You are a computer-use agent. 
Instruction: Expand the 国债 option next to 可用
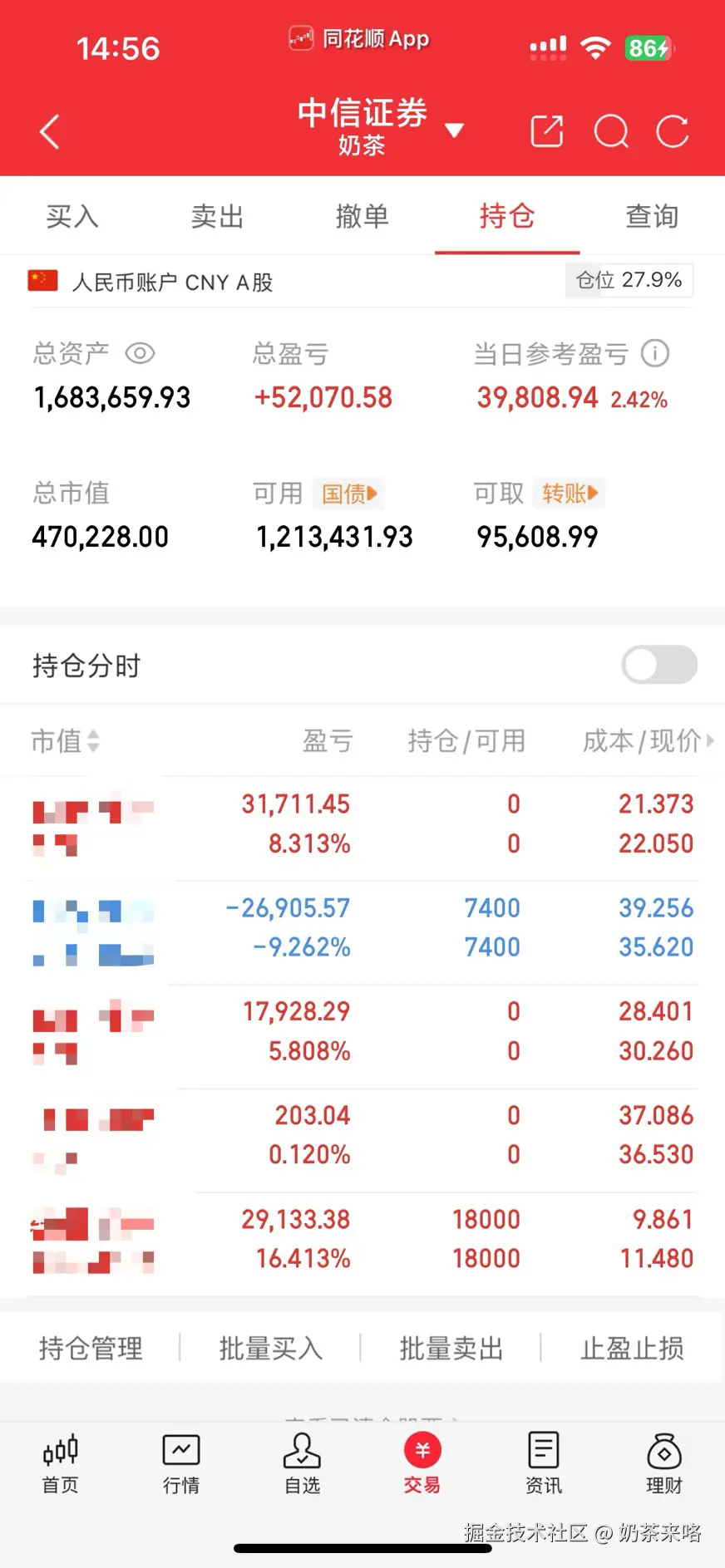[x=348, y=494]
